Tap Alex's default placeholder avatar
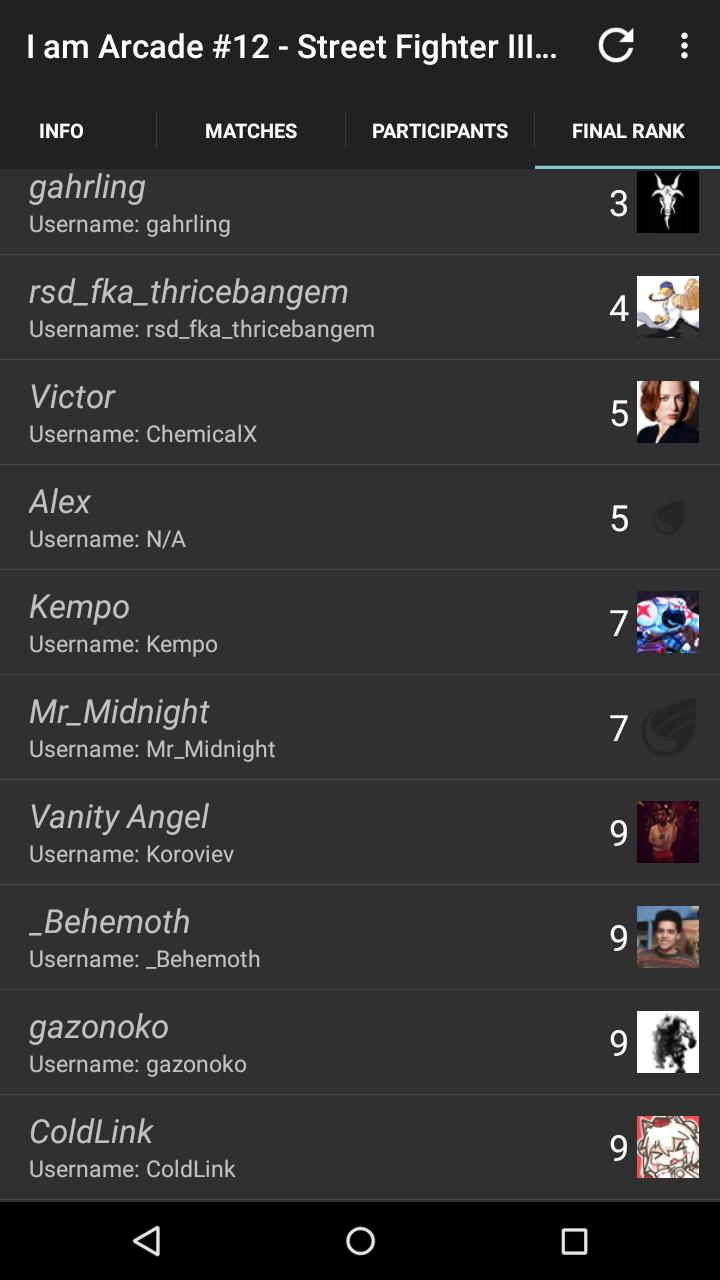The image size is (720, 1280). (667, 517)
